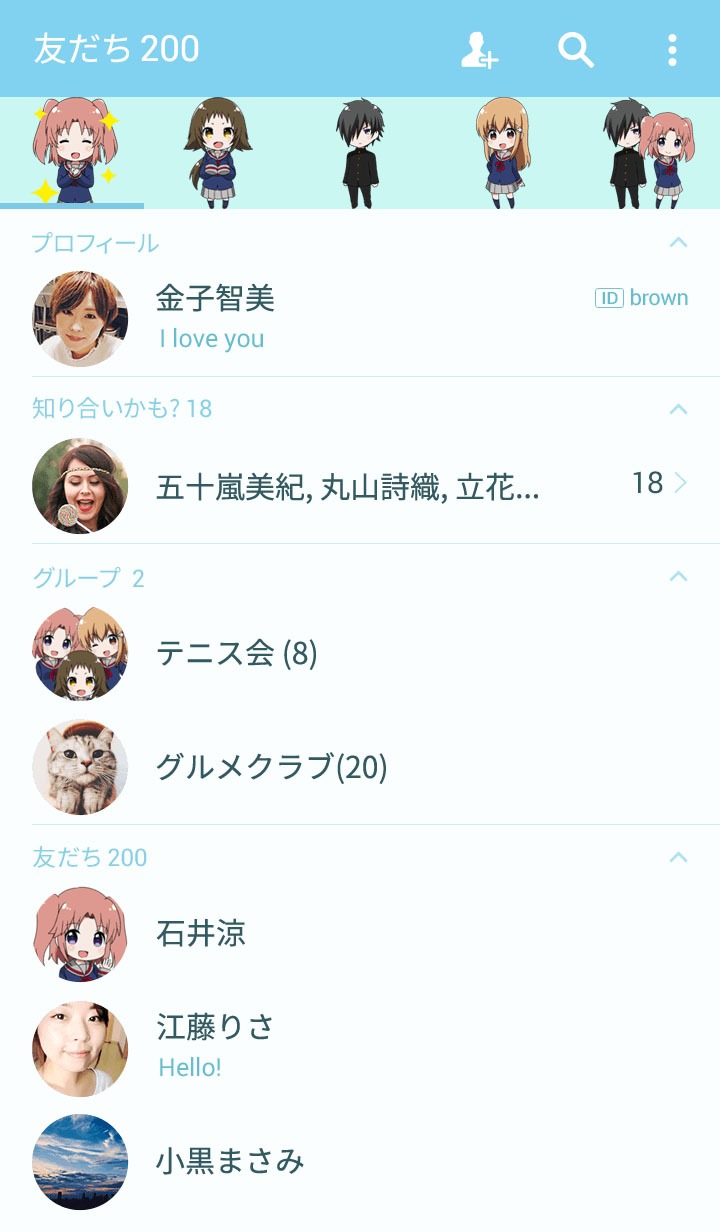Switch to the blonde girl tab
Screen dimensions: 720x1232
pyautogui.click(x=503, y=153)
